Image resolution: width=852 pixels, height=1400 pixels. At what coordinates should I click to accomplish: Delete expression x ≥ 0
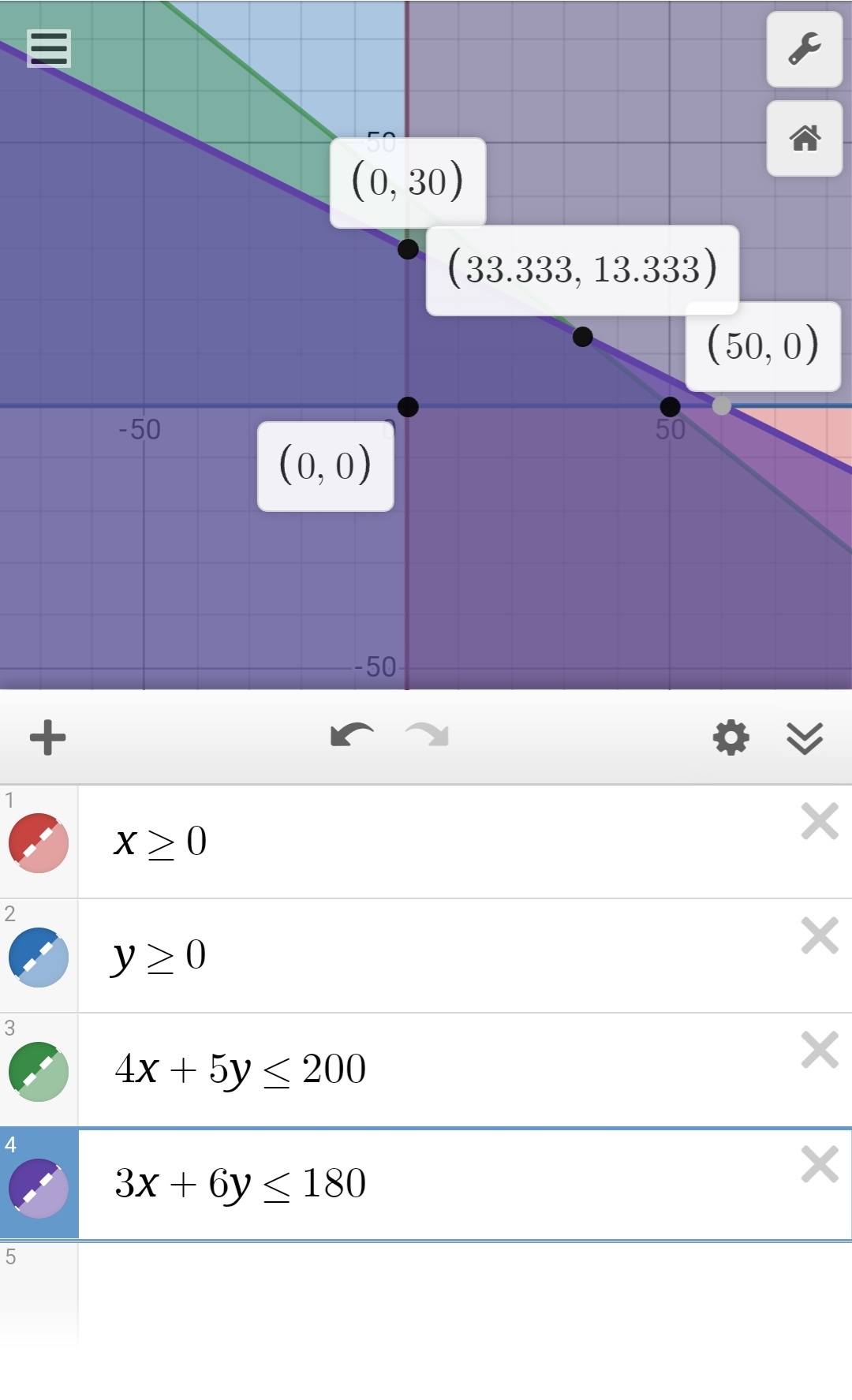(820, 822)
